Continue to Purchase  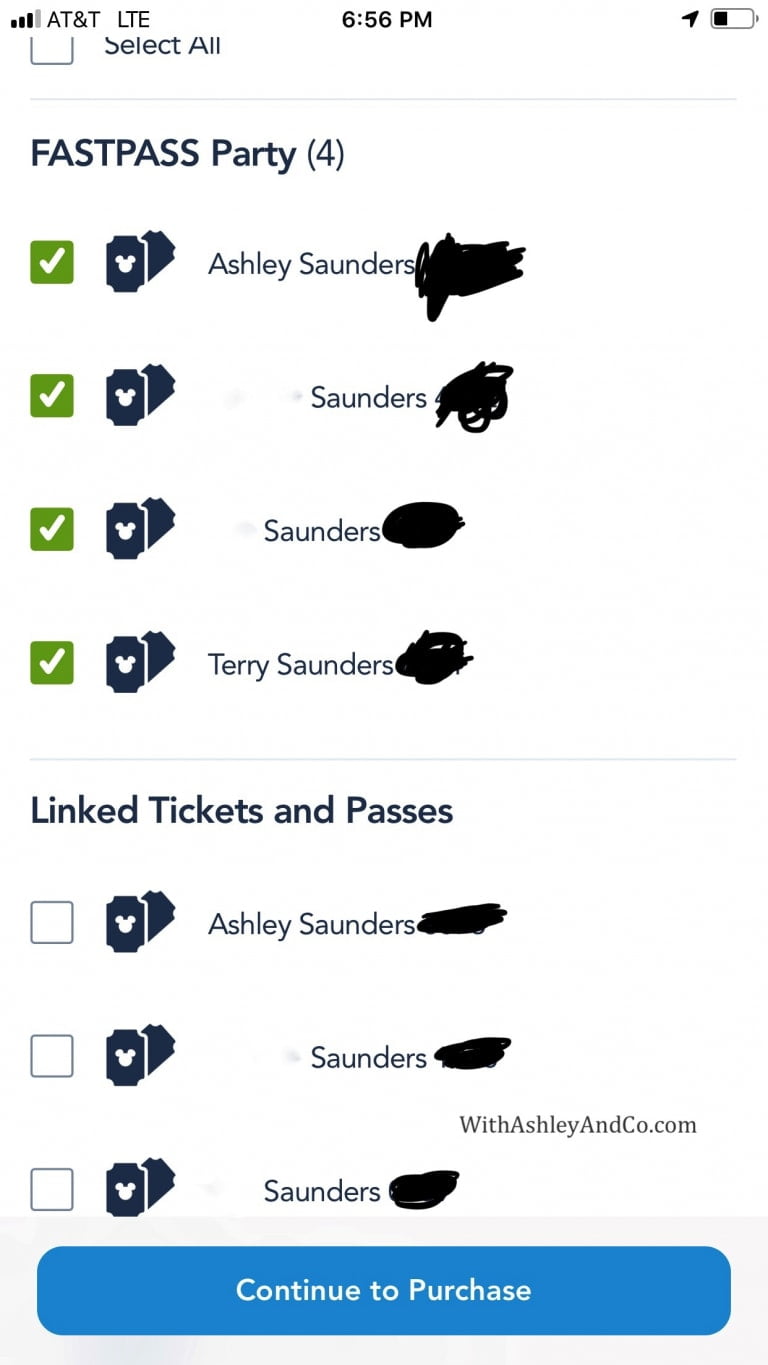[384, 1290]
